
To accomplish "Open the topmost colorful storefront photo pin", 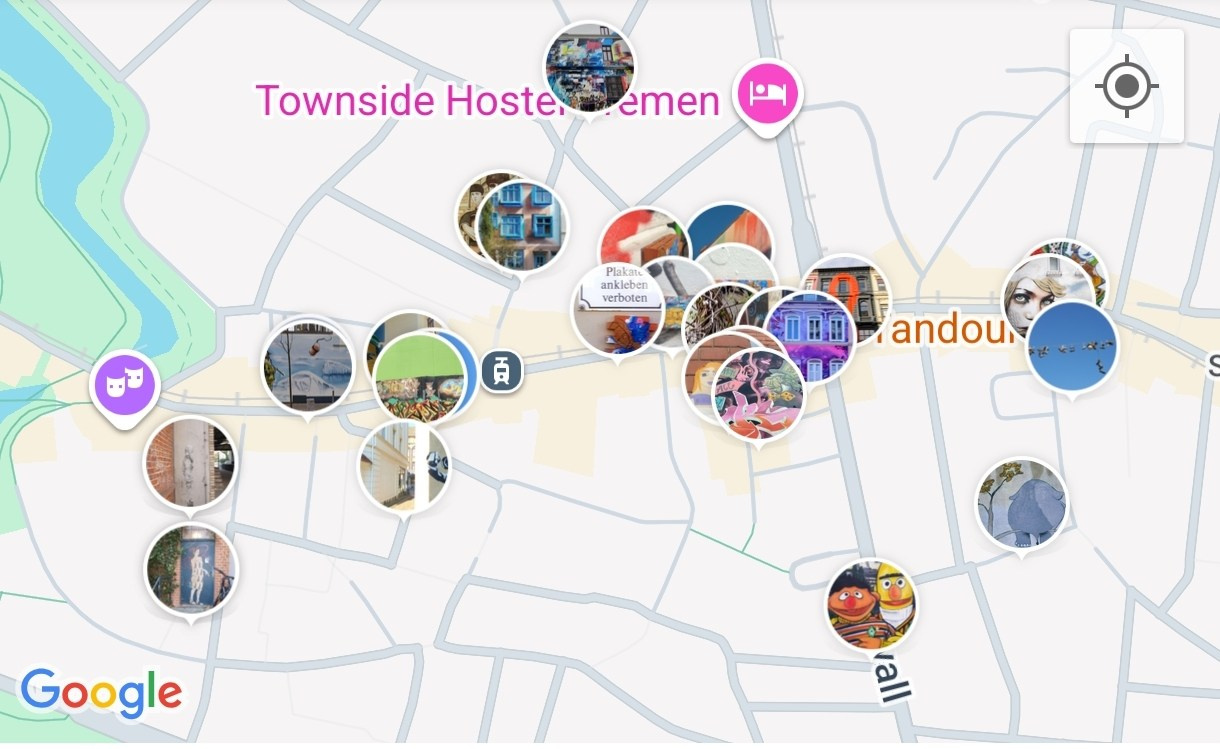I will click(589, 66).
